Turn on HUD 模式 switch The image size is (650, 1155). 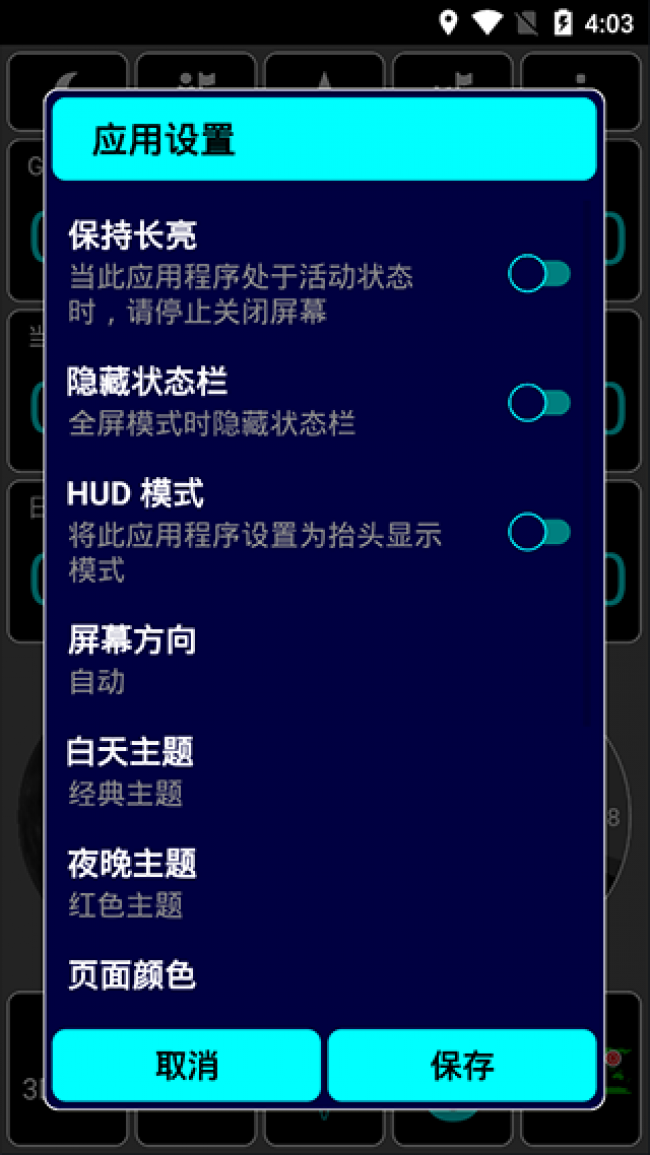pos(539,532)
